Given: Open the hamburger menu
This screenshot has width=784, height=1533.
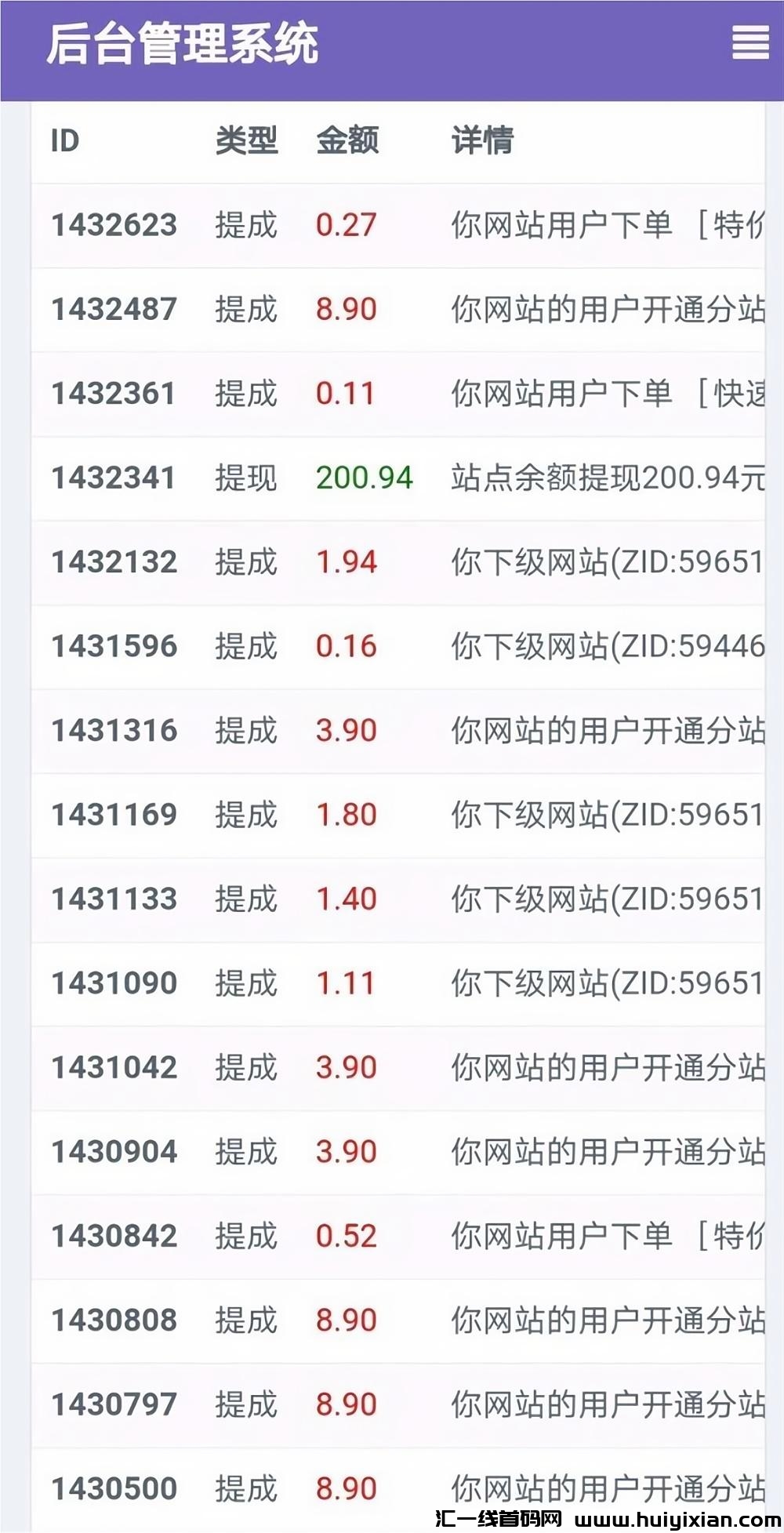Looking at the screenshot, I should [750, 42].
